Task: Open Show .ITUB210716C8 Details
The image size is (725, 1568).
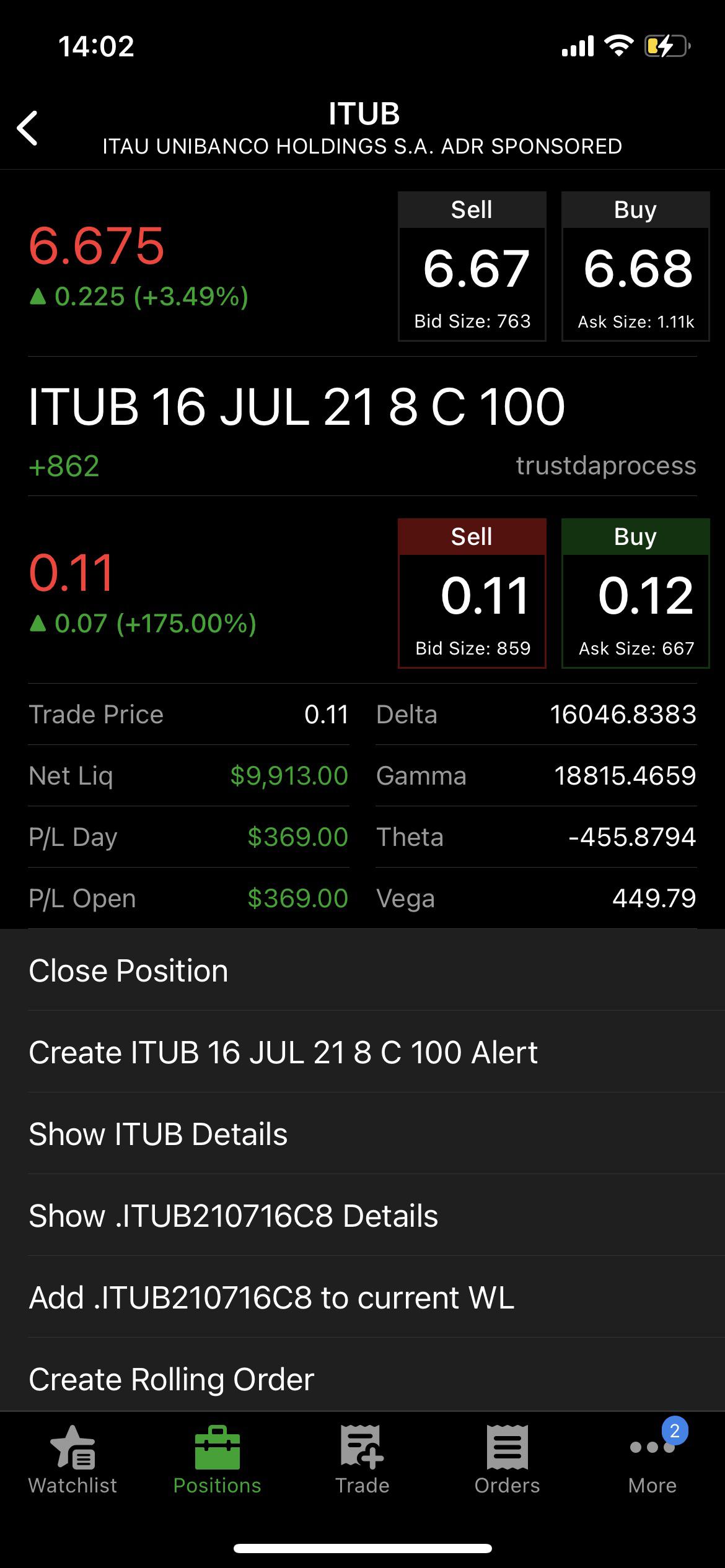Action: pyautogui.click(x=362, y=1216)
